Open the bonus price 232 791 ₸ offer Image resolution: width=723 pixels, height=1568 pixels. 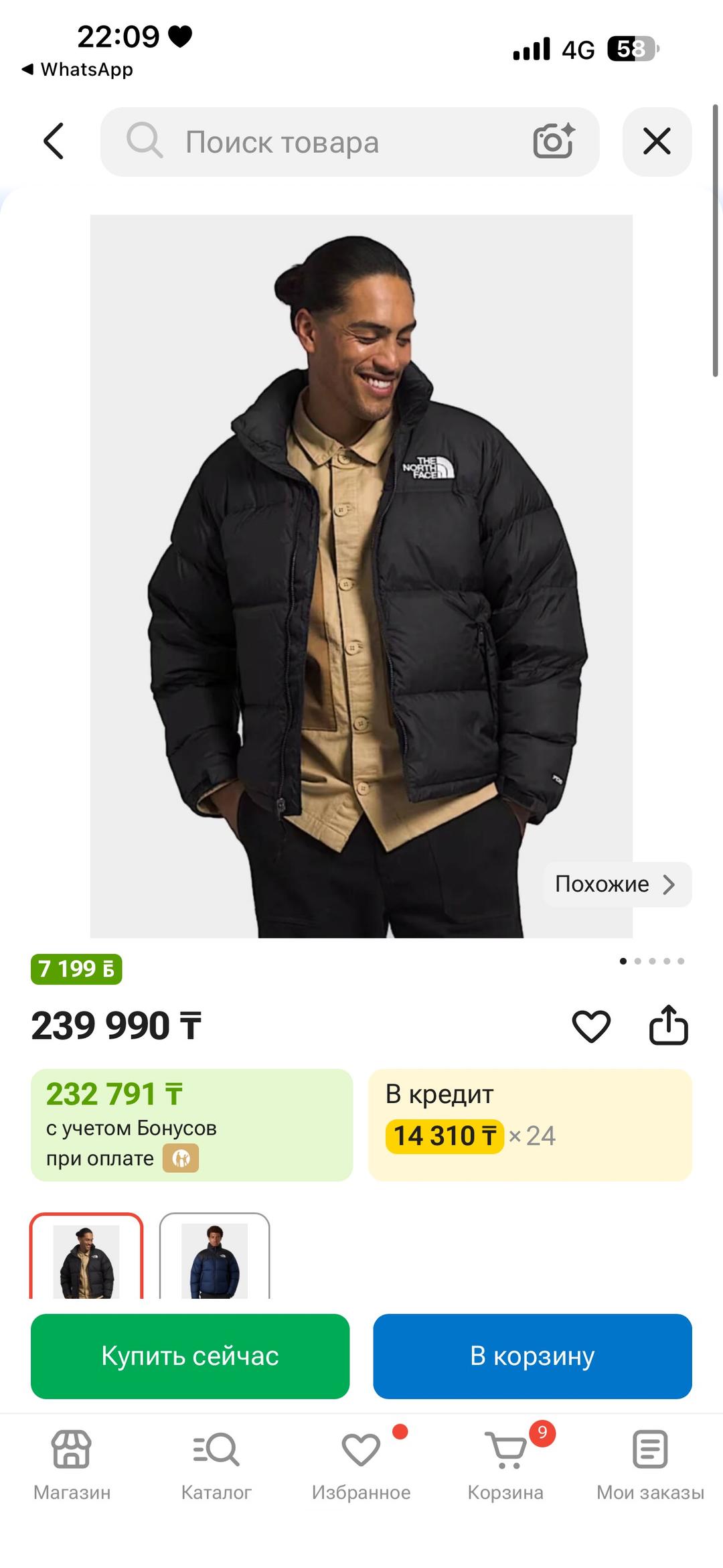click(x=191, y=1125)
